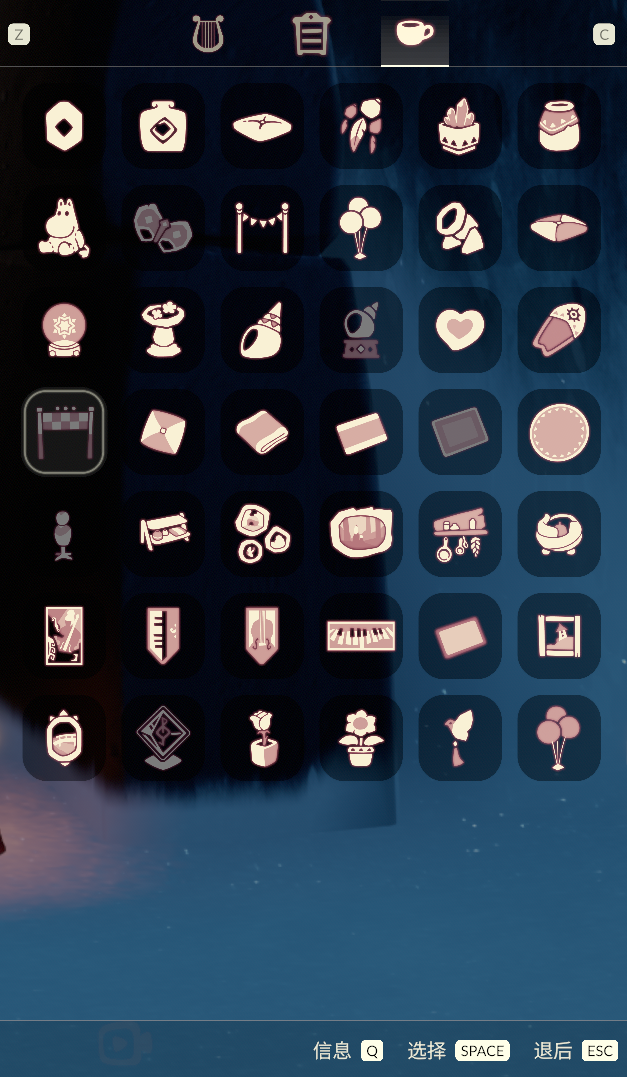Image resolution: width=627 pixels, height=1077 pixels.
Task: Switch to the harp instruments tab
Action: 208,35
